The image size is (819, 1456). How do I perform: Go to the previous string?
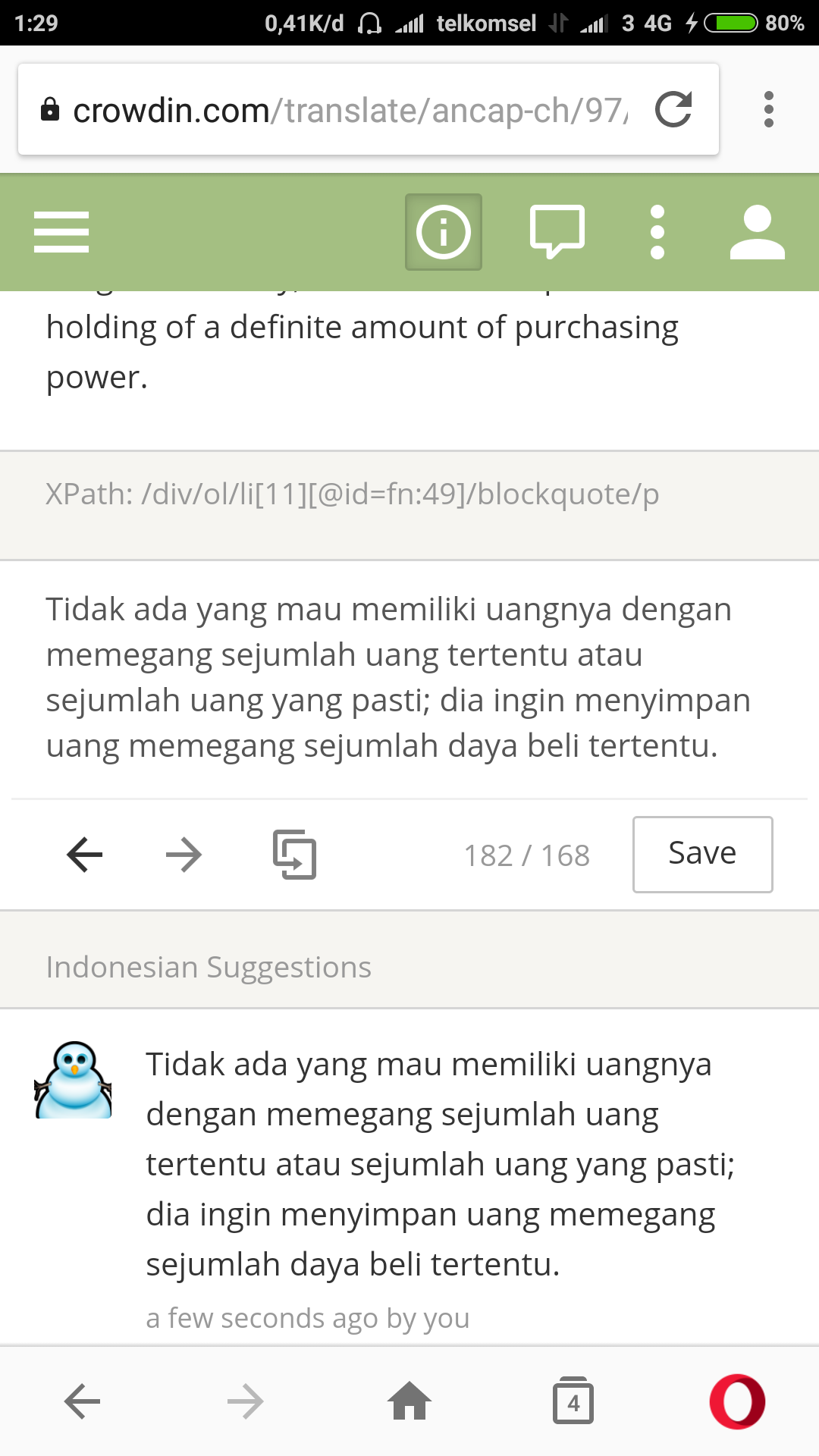84,855
